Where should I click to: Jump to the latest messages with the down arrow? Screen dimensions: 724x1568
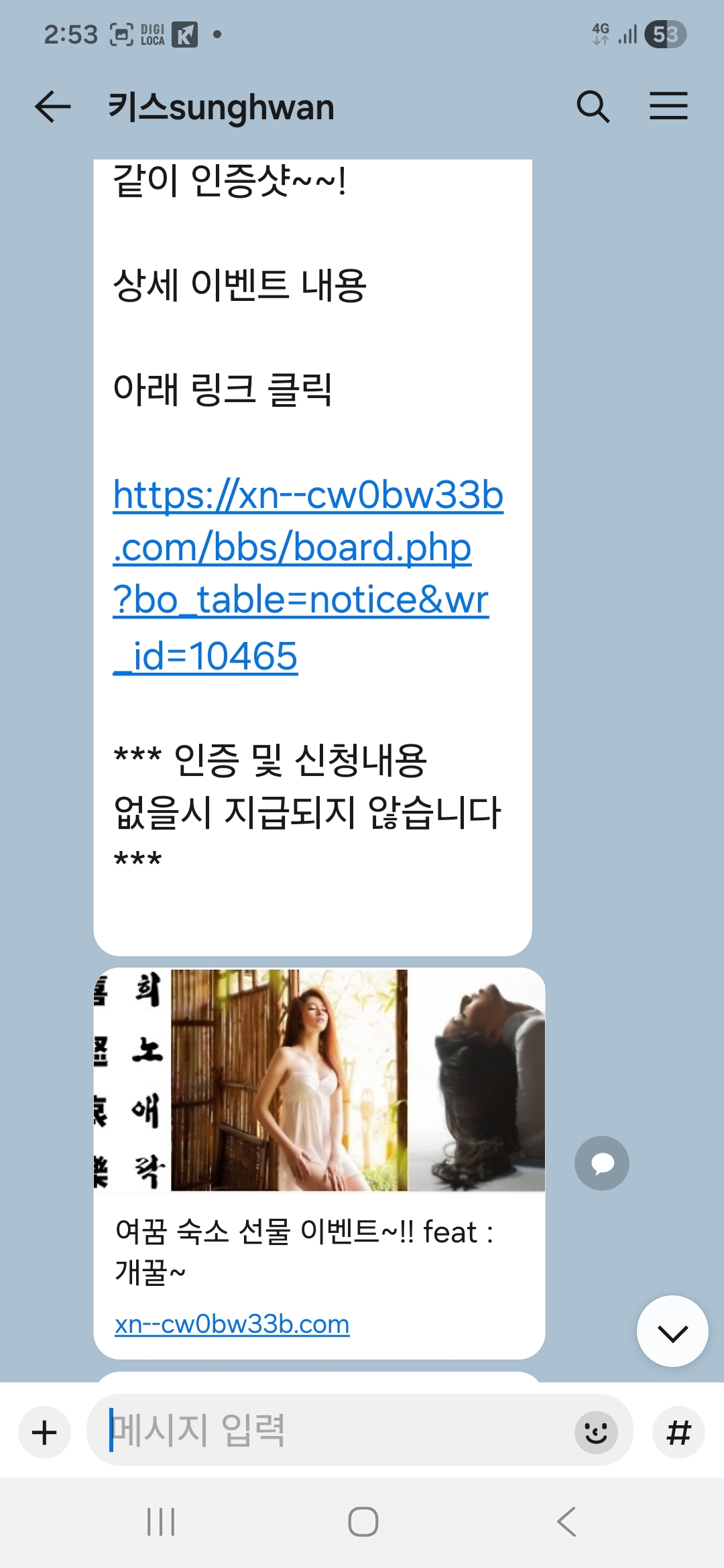[x=672, y=1331]
